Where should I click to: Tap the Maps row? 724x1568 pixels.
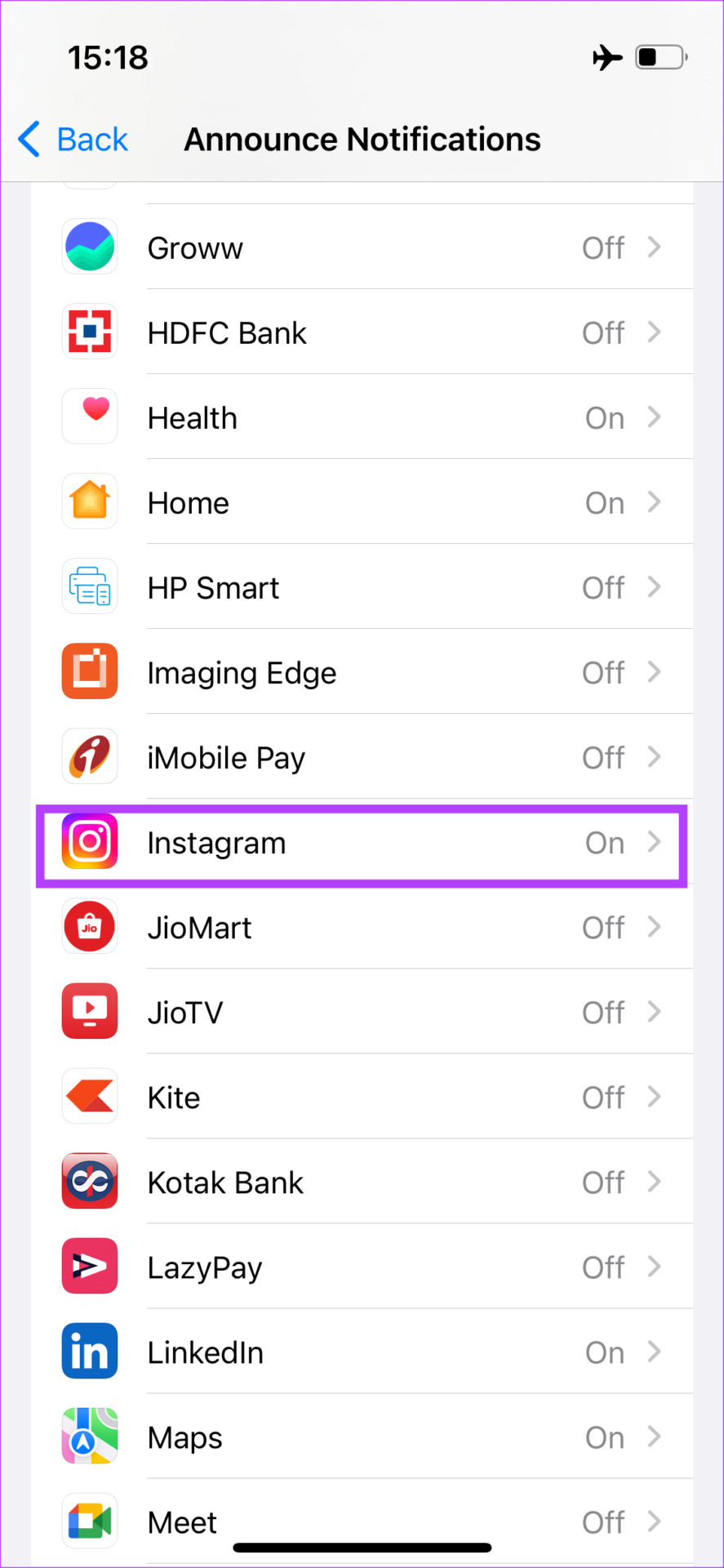point(362,1437)
